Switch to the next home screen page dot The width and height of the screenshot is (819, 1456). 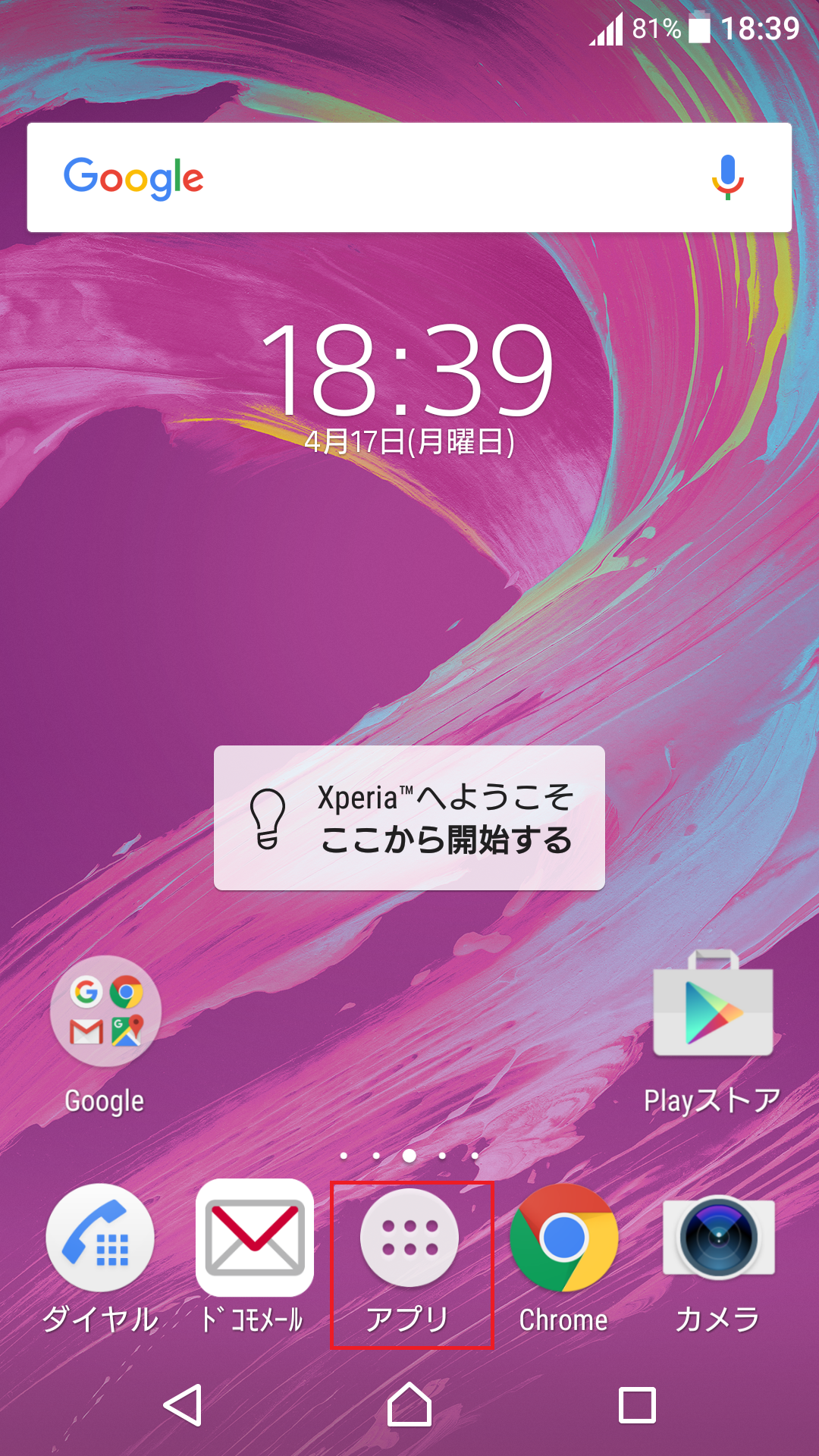click(443, 1155)
